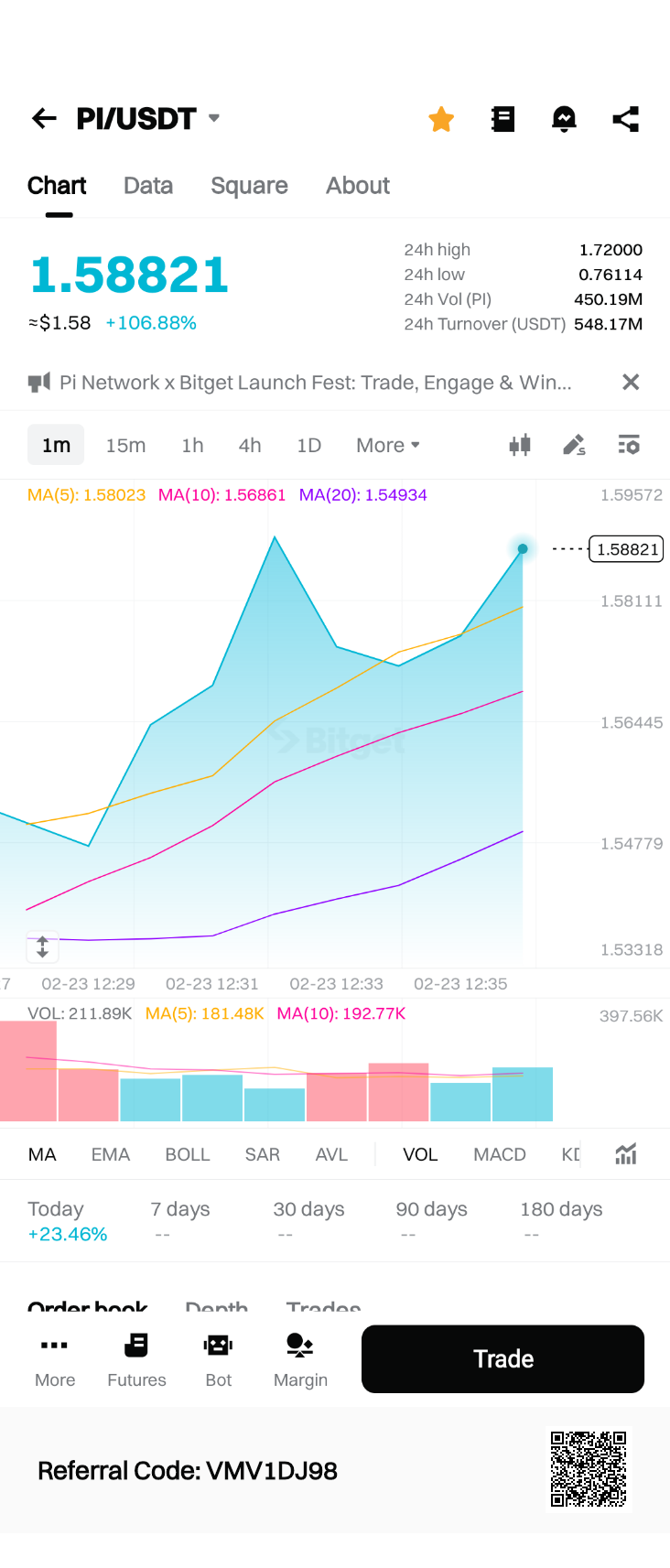Select the MACD indicator

pyautogui.click(x=500, y=1155)
